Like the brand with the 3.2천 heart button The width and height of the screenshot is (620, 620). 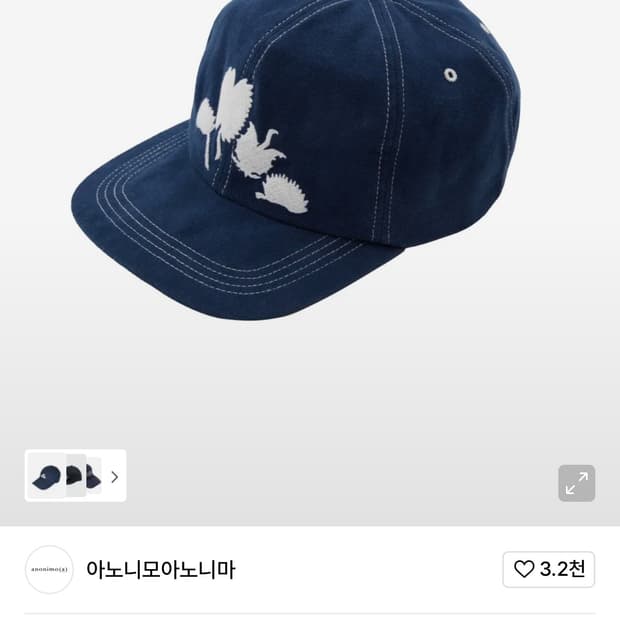548,569
